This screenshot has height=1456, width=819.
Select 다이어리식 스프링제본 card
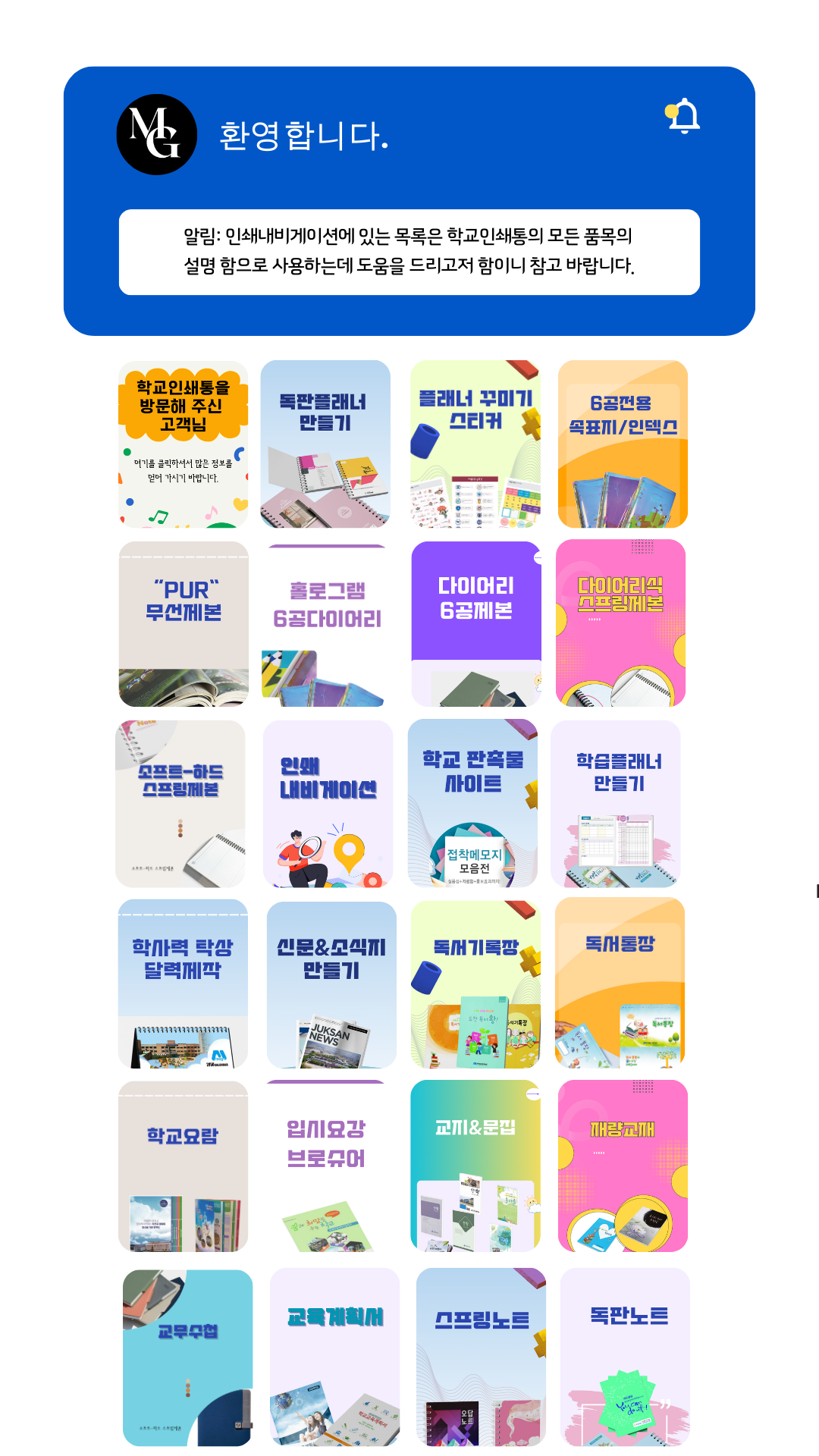620,623
